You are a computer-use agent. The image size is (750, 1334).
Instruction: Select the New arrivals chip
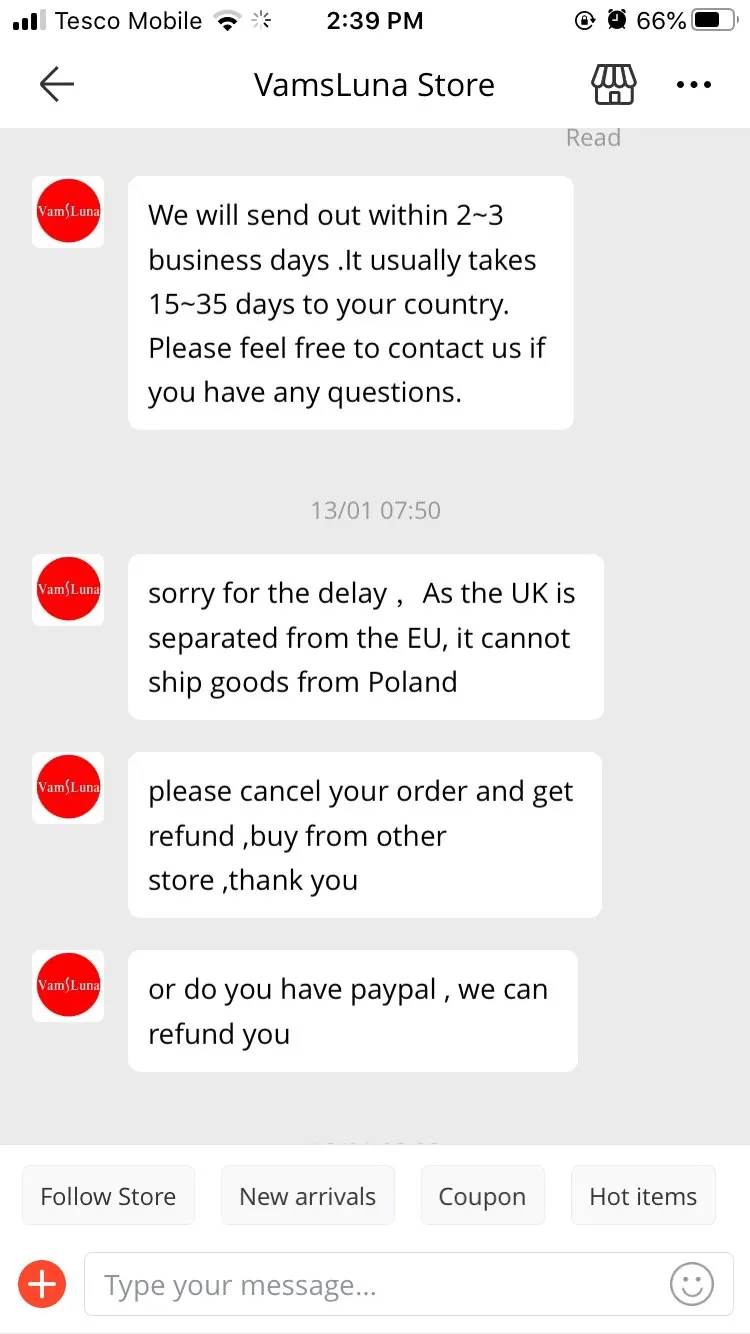pyautogui.click(x=308, y=1196)
